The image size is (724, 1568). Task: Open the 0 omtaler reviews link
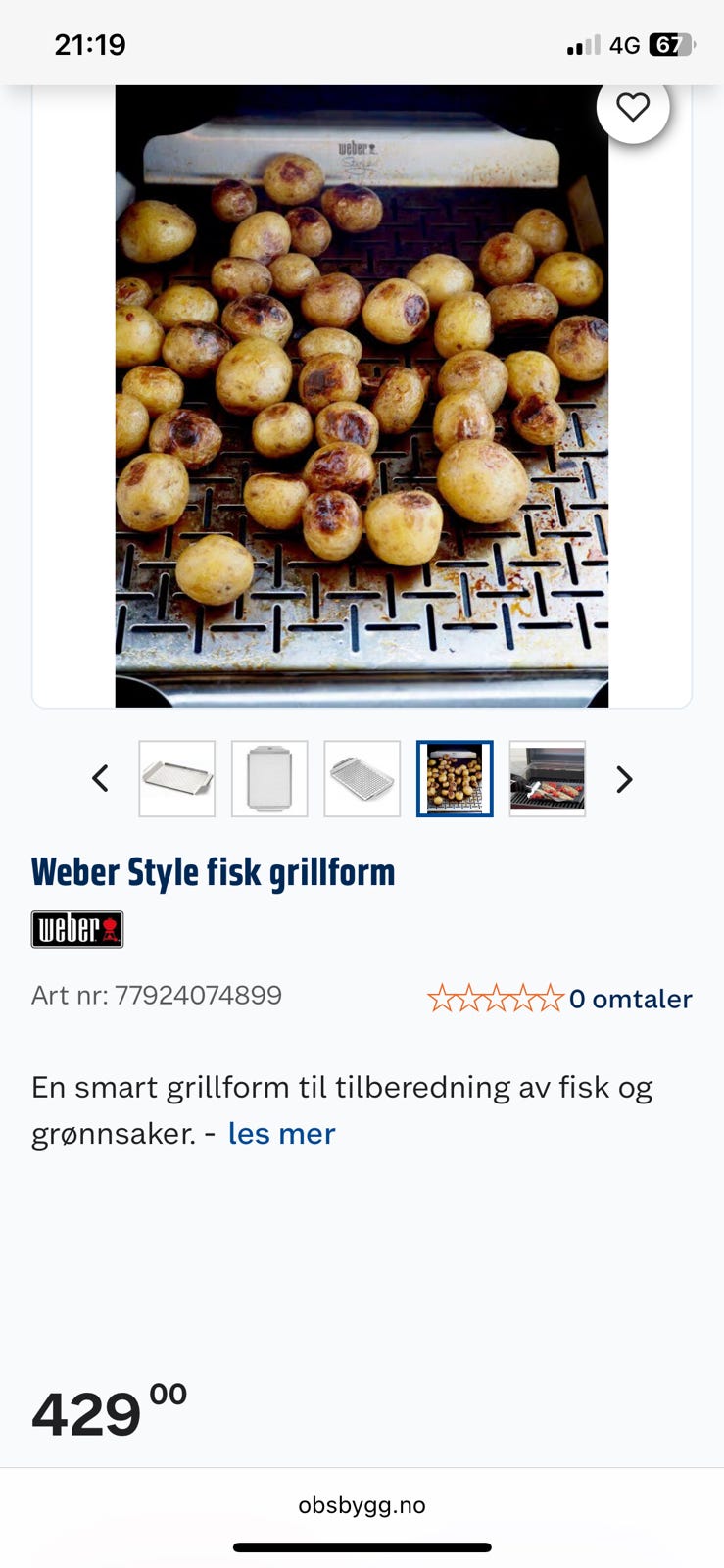[x=631, y=999]
